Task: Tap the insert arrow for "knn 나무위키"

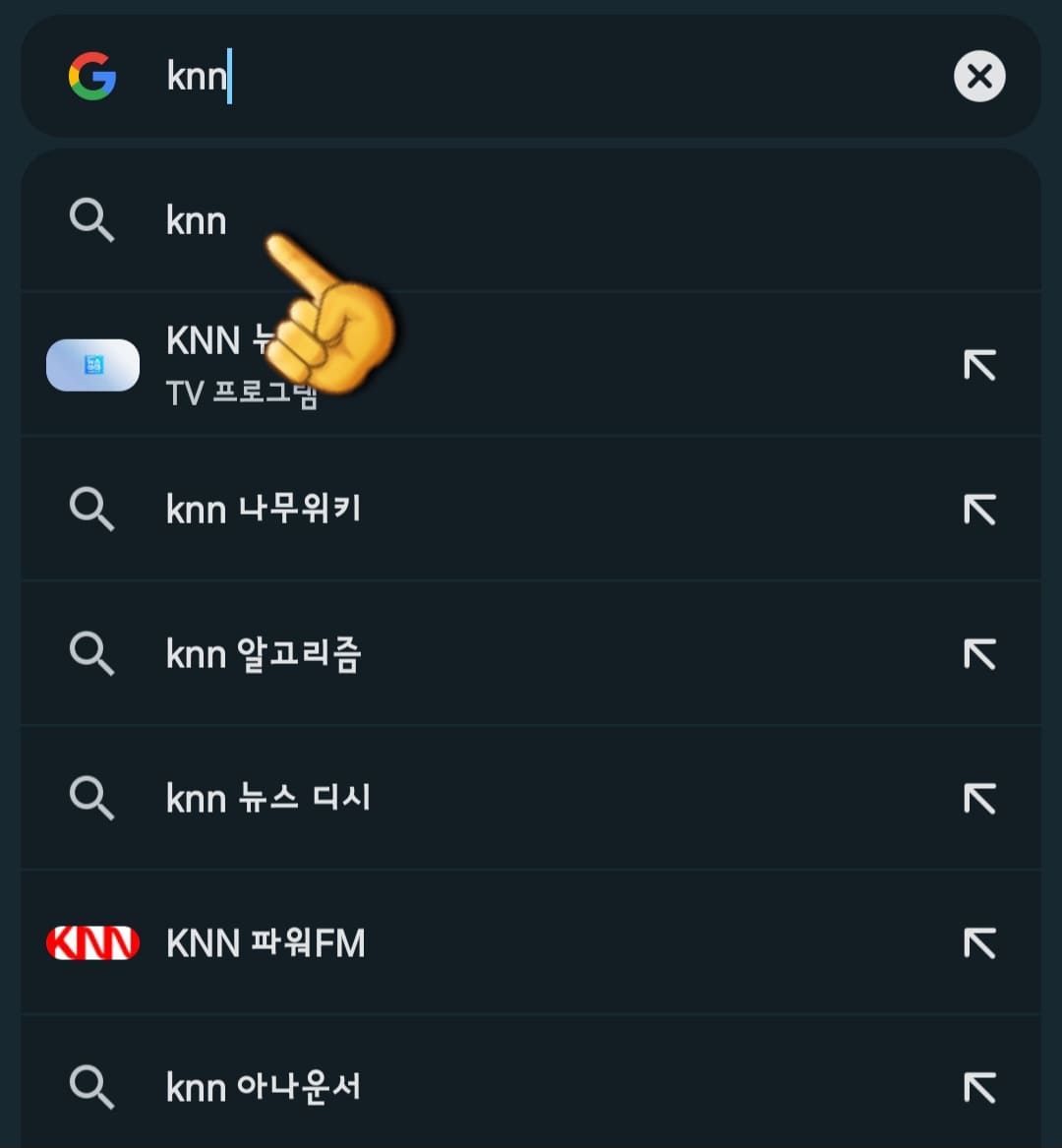Action: point(979,509)
